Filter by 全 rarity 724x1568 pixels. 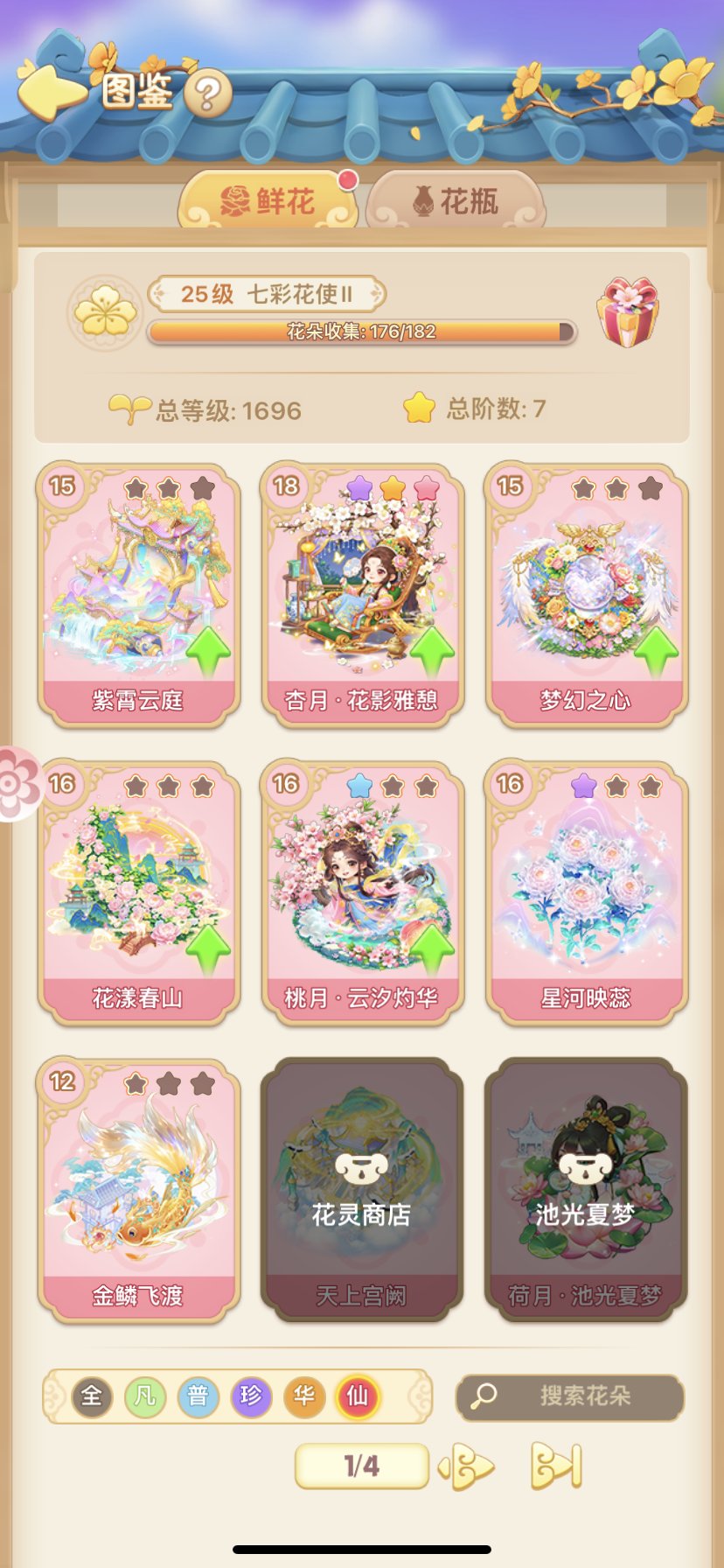coord(92,1396)
